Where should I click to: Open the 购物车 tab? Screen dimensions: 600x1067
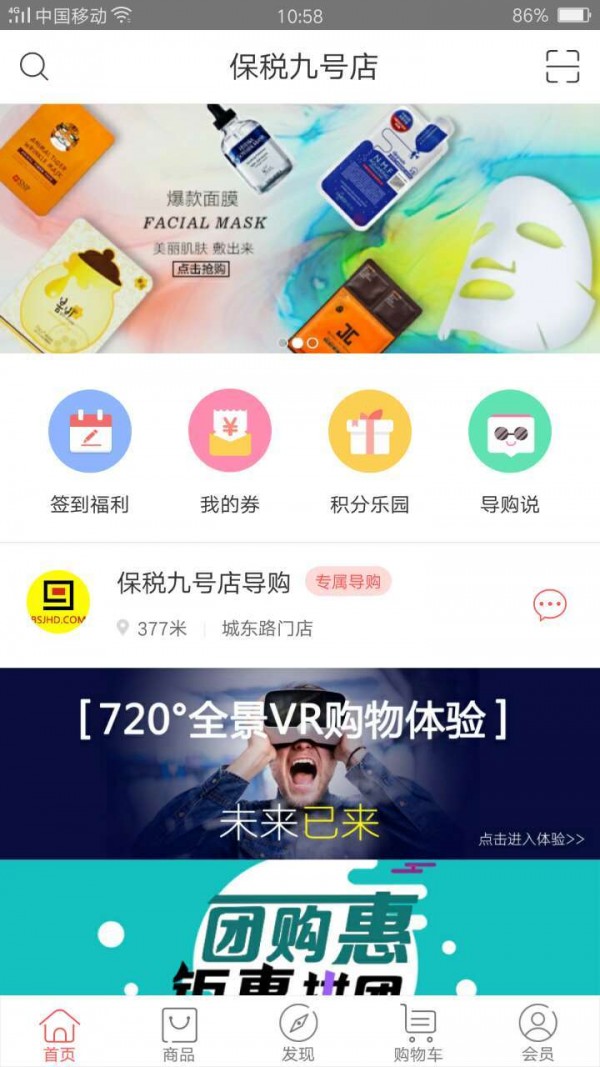[x=418, y=1034]
